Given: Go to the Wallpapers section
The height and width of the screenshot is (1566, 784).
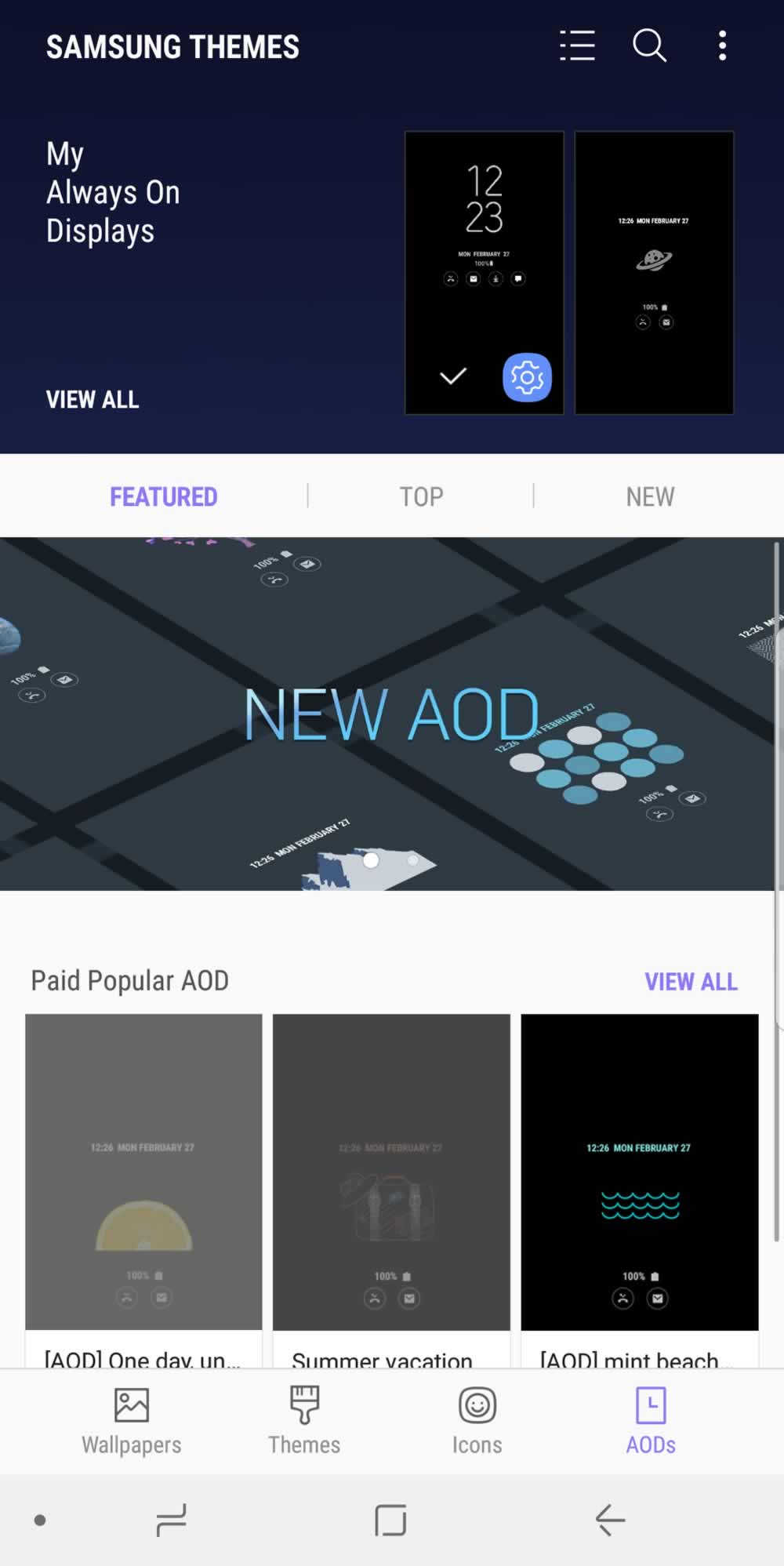Looking at the screenshot, I should click(x=131, y=1421).
